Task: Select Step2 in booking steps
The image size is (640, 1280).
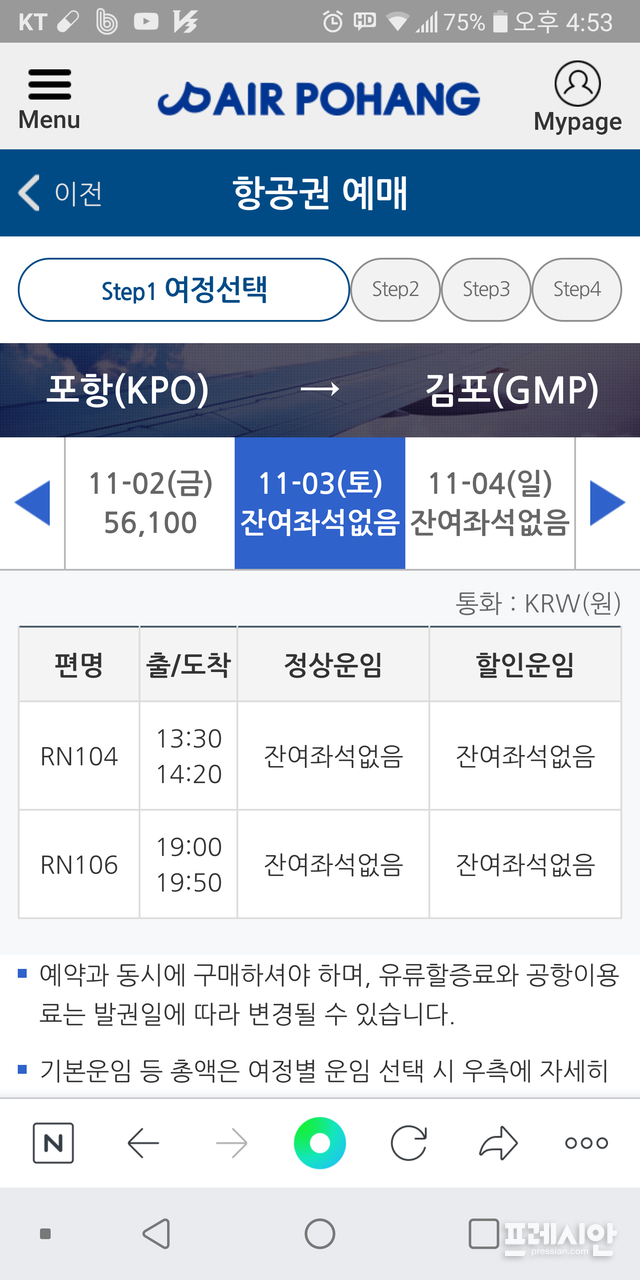Action: click(395, 290)
